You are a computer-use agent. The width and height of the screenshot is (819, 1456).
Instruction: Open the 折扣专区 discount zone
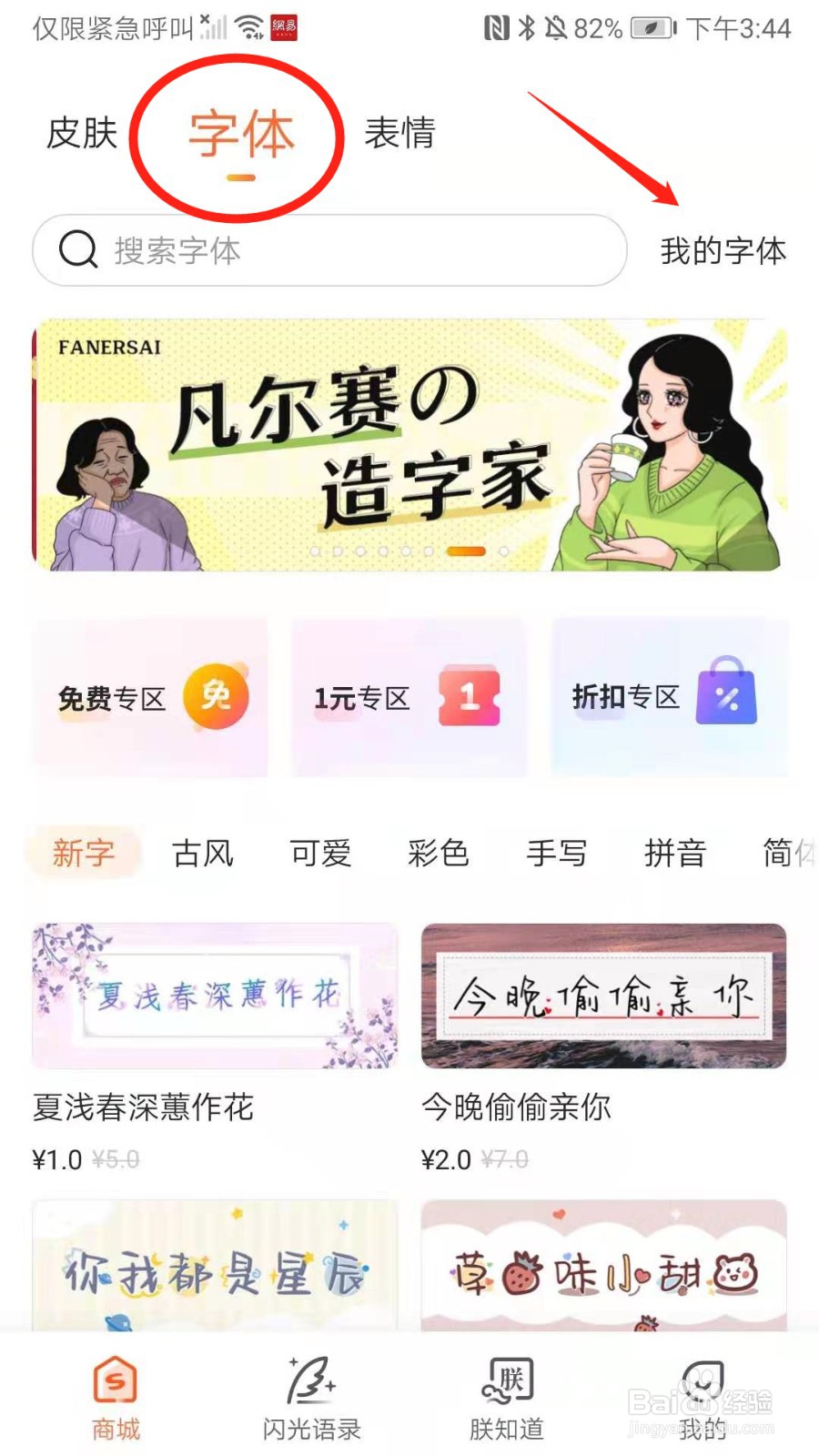(669, 696)
